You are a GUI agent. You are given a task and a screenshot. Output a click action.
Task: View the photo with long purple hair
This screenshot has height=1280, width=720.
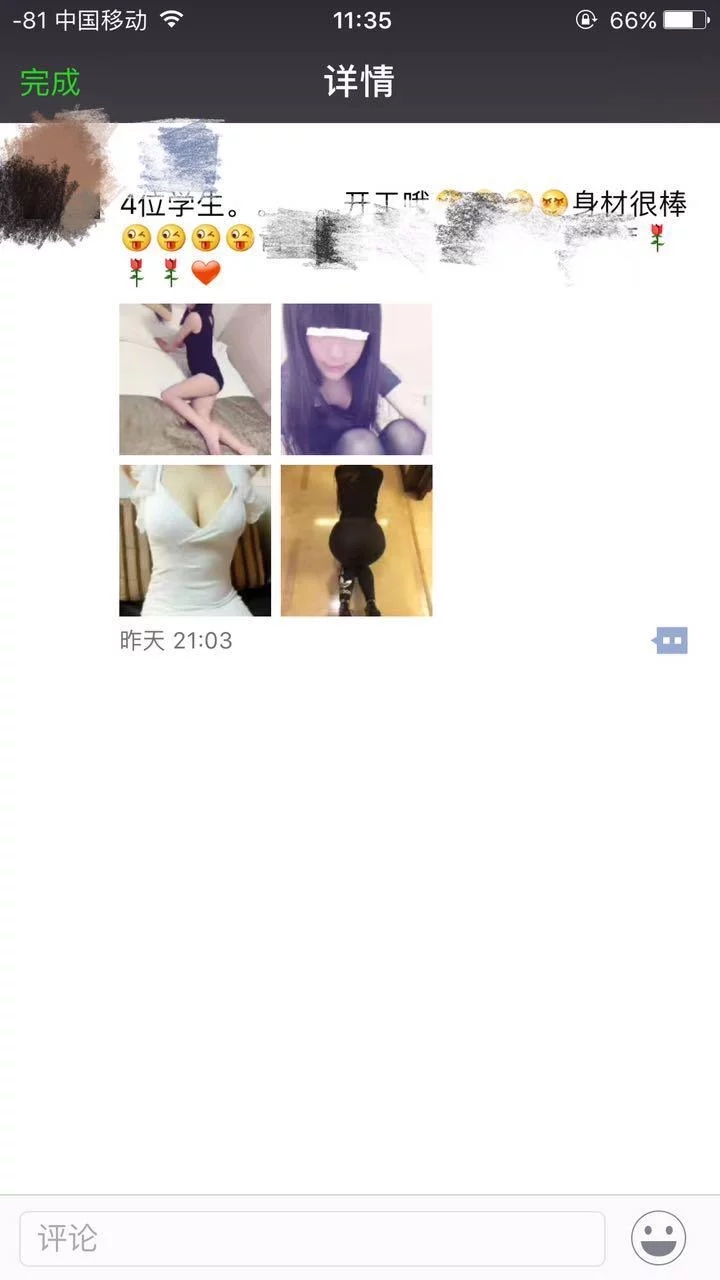point(356,379)
